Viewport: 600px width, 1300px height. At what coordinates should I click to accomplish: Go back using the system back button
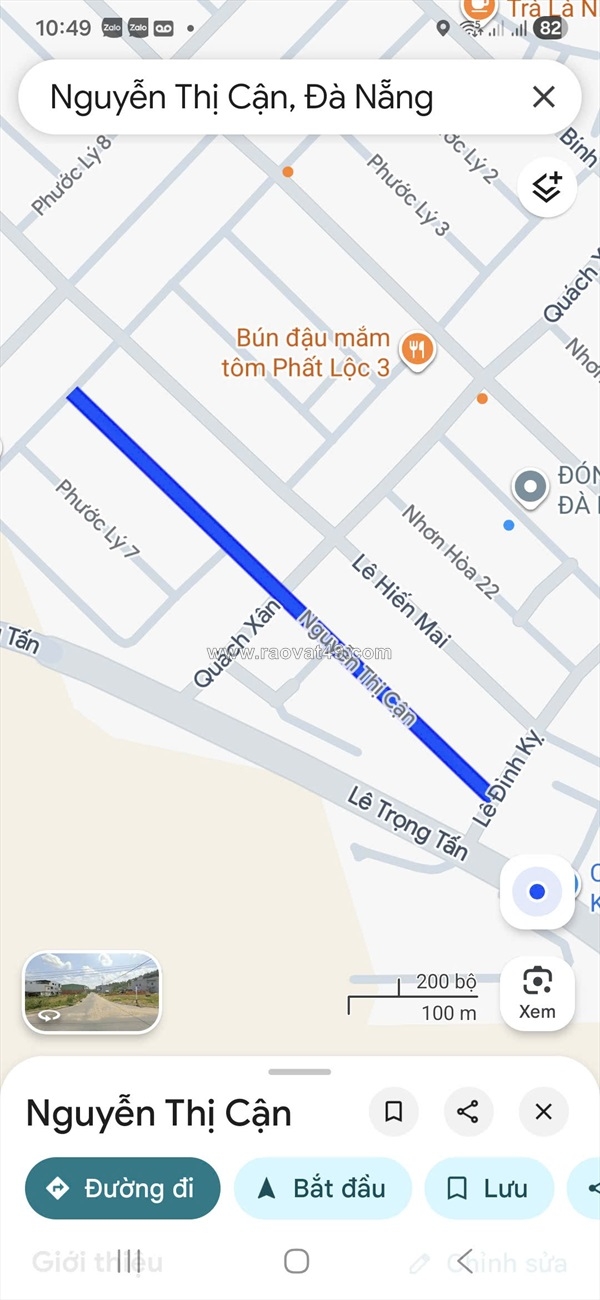(465, 1261)
